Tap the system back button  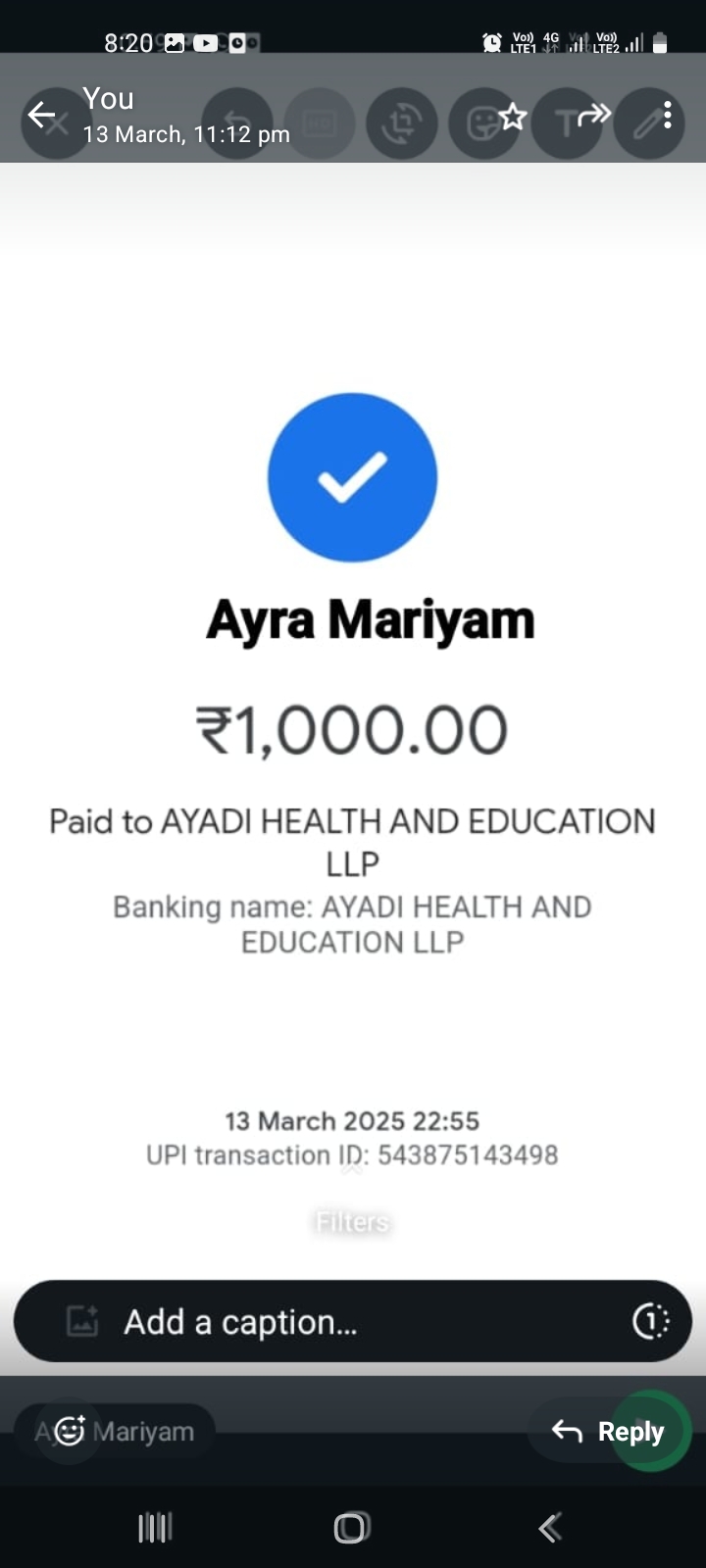click(x=550, y=1527)
